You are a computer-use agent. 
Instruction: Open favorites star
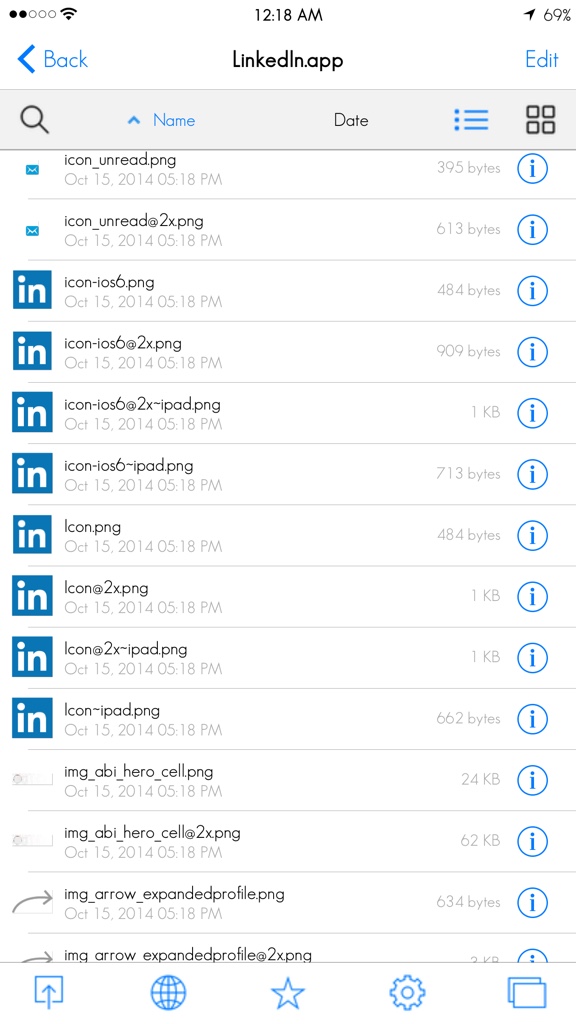tap(288, 993)
